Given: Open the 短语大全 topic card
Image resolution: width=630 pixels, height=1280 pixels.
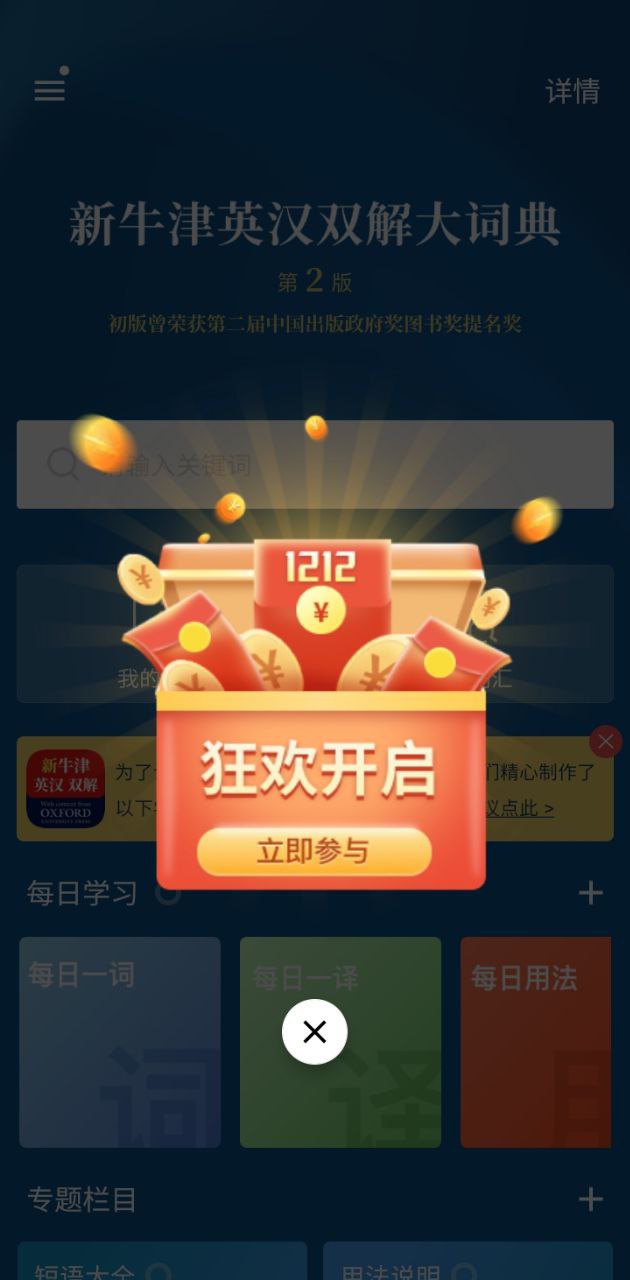Looking at the screenshot, I should 162,1262.
